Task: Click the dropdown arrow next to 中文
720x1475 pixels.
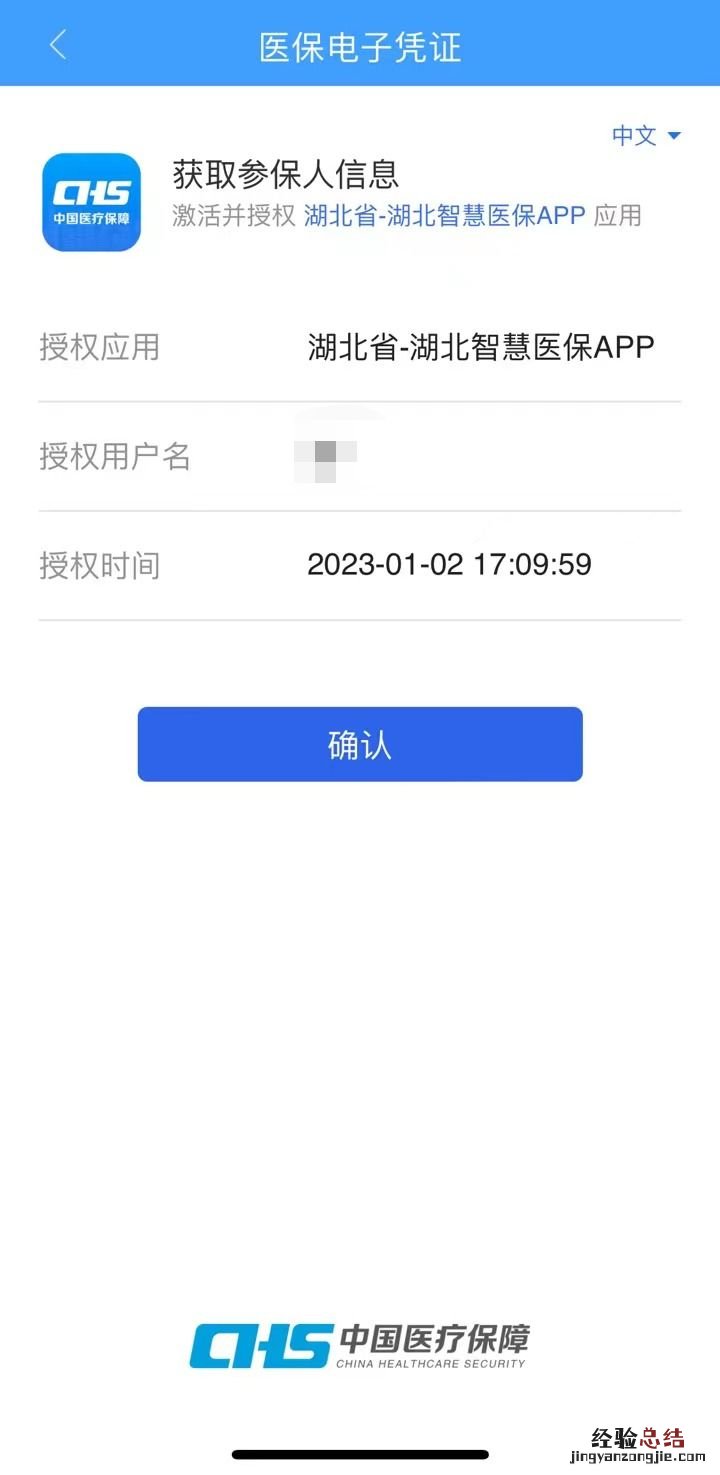Action: 674,136
